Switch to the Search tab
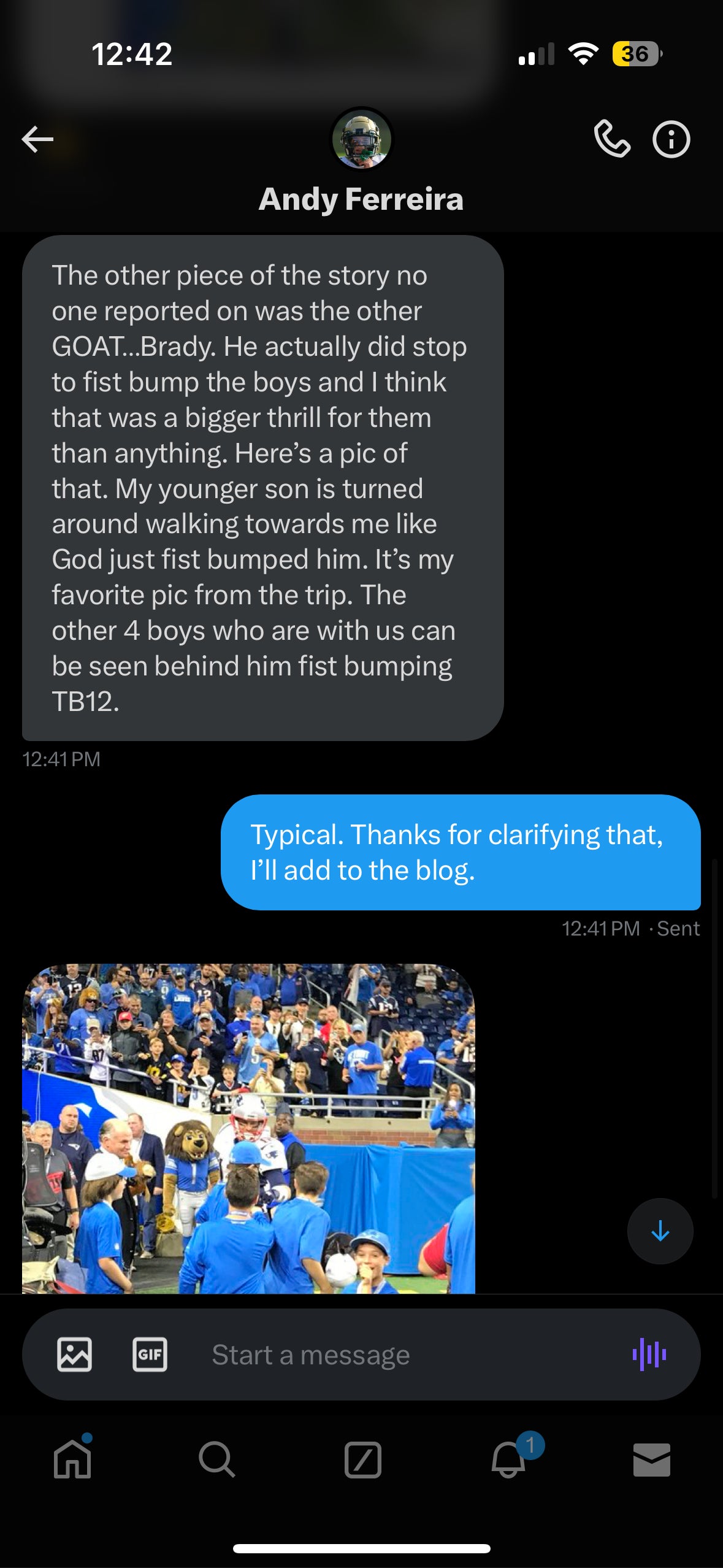Image resolution: width=723 pixels, height=1568 pixels. pos(216,1459)
